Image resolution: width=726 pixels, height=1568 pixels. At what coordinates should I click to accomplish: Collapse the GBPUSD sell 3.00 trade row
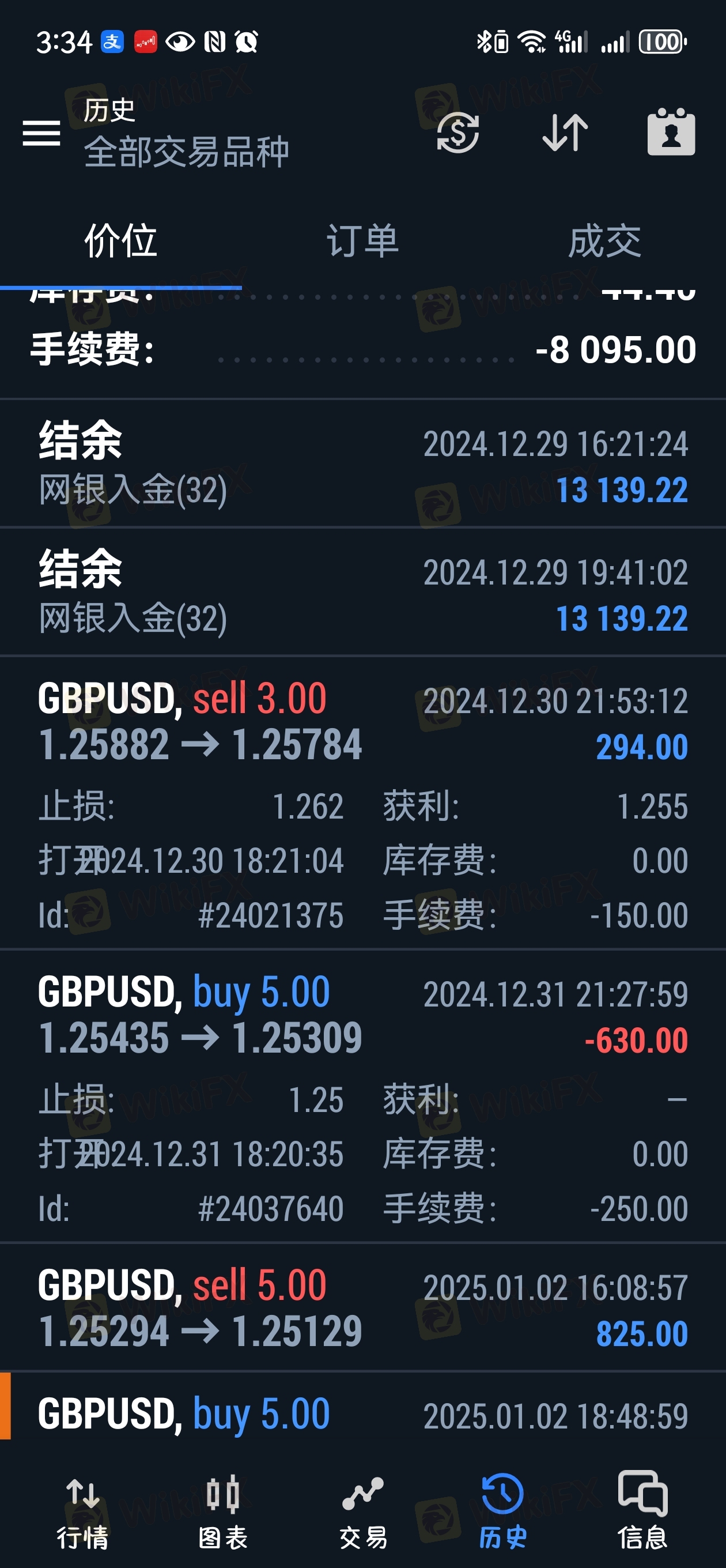(362, 803)
